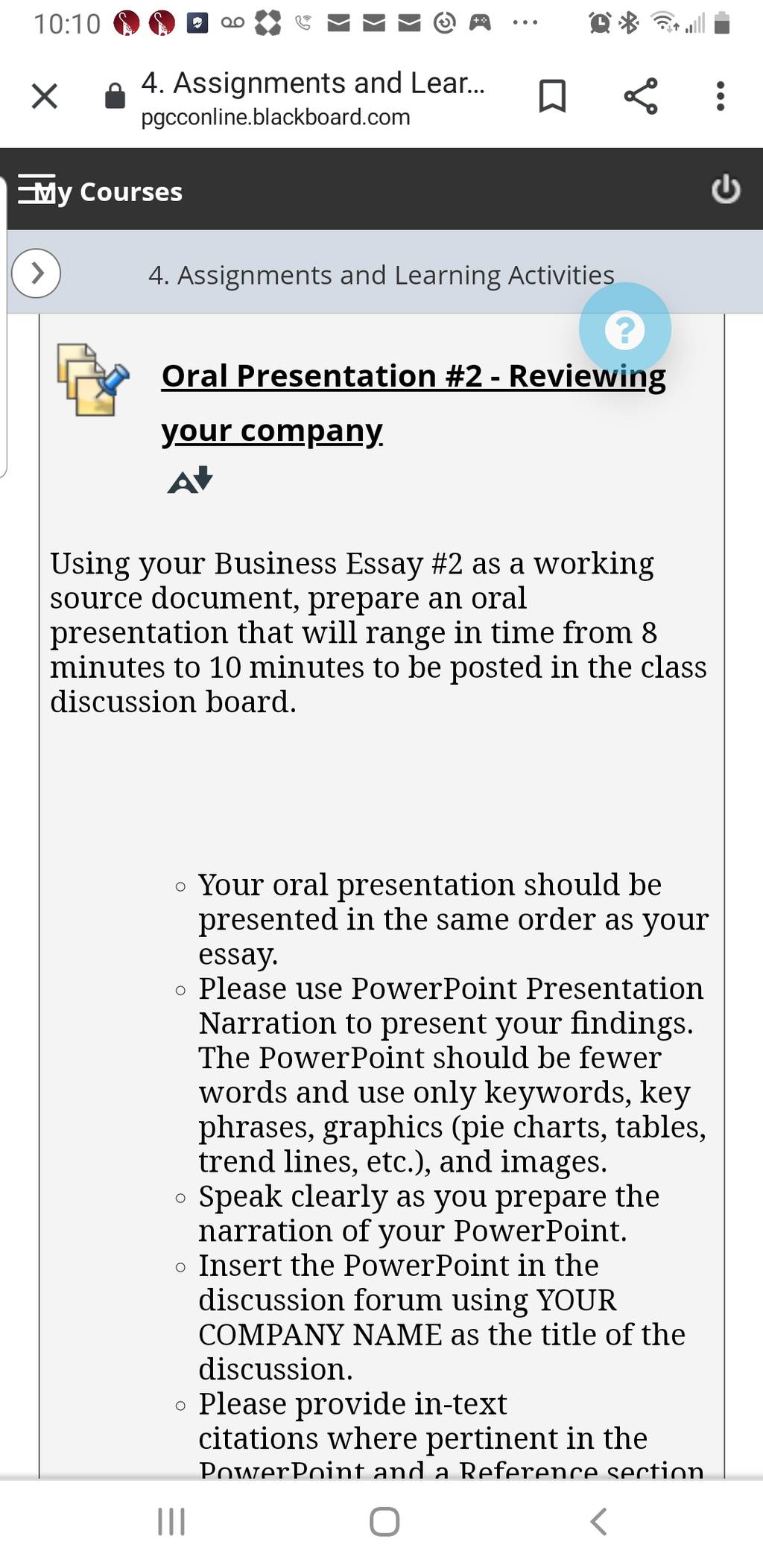Screen dimensions: 763x1568
Task: Open the floating help question button
Action: click(x=625, y=328)
